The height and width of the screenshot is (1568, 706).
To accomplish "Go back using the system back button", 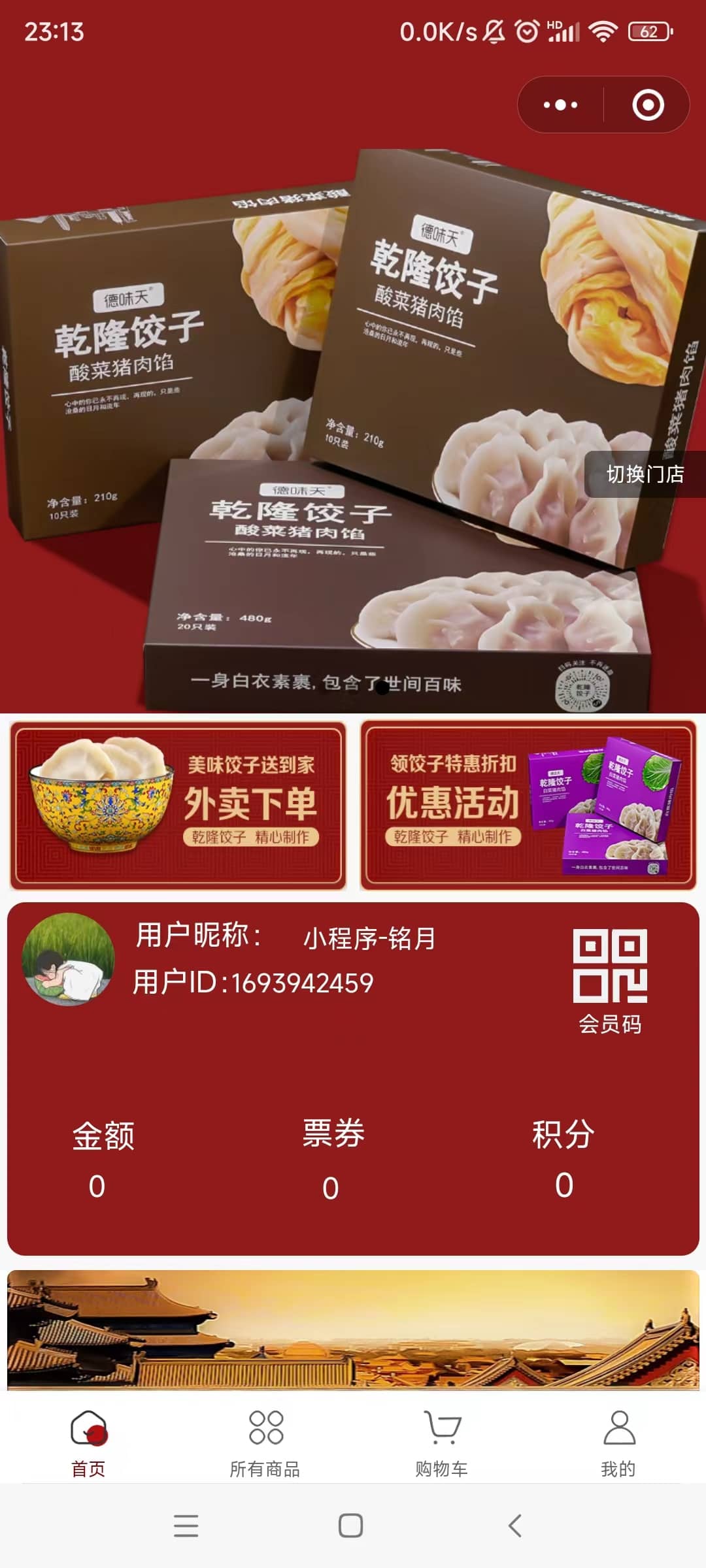I will click(515, 1526).
